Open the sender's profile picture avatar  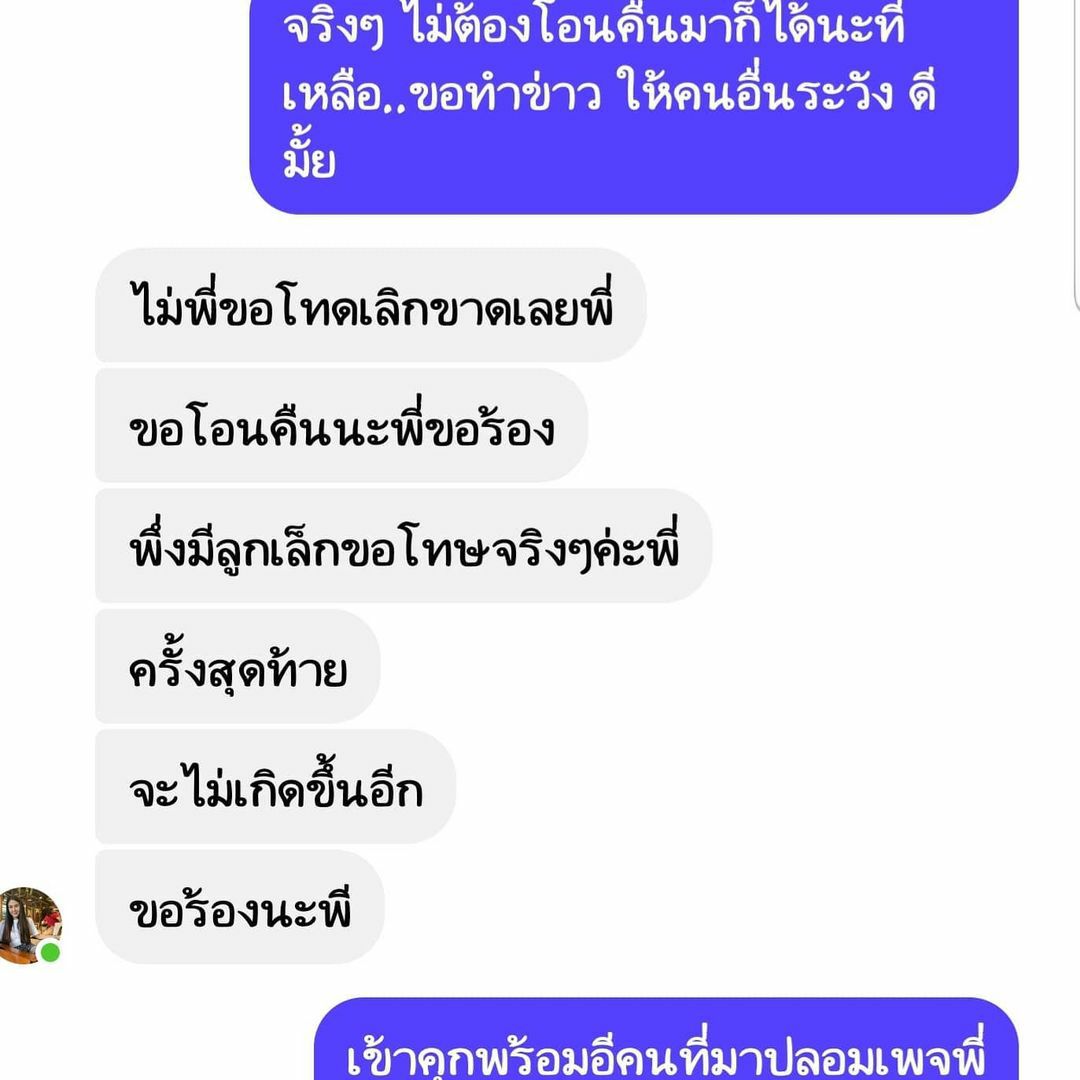(x=29, y=925)
